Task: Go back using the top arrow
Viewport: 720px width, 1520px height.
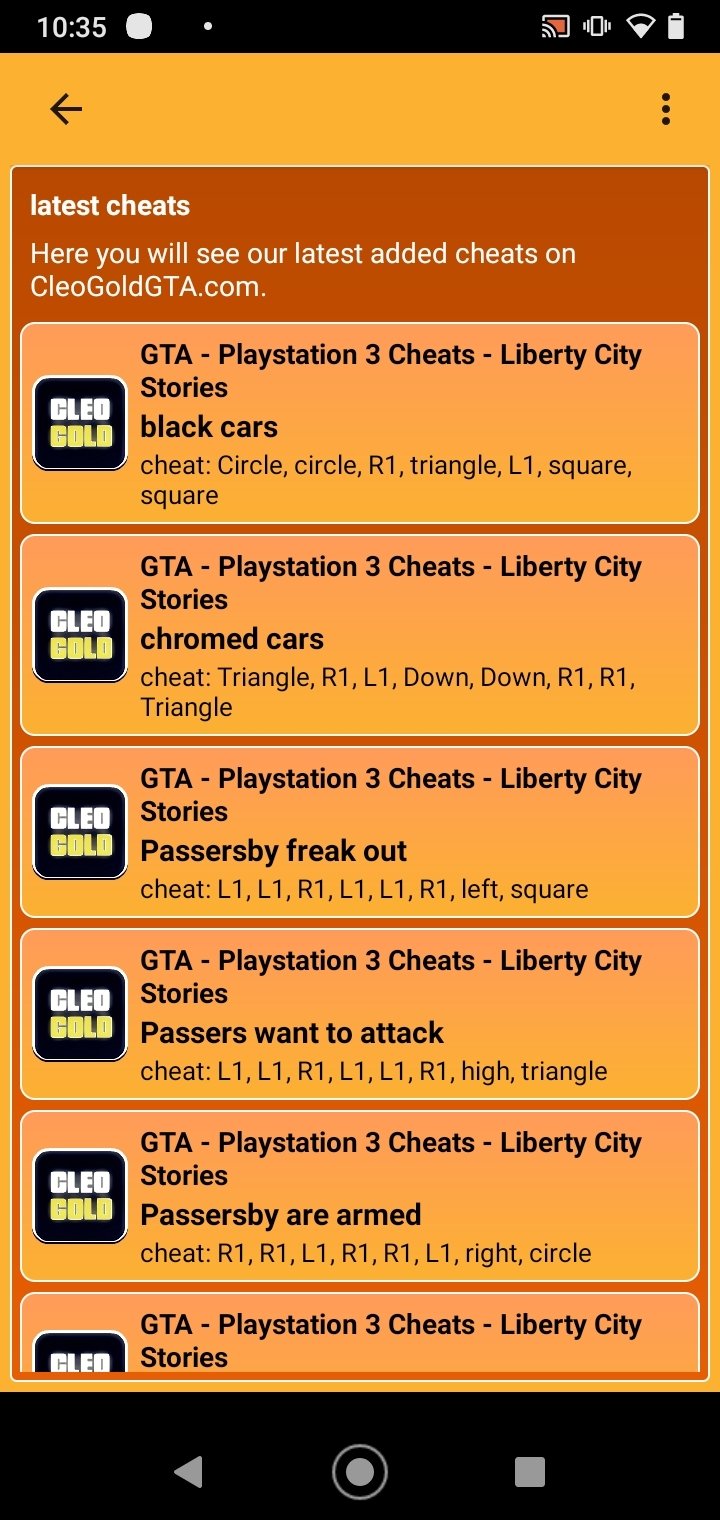Action: (x=66, y=109)
